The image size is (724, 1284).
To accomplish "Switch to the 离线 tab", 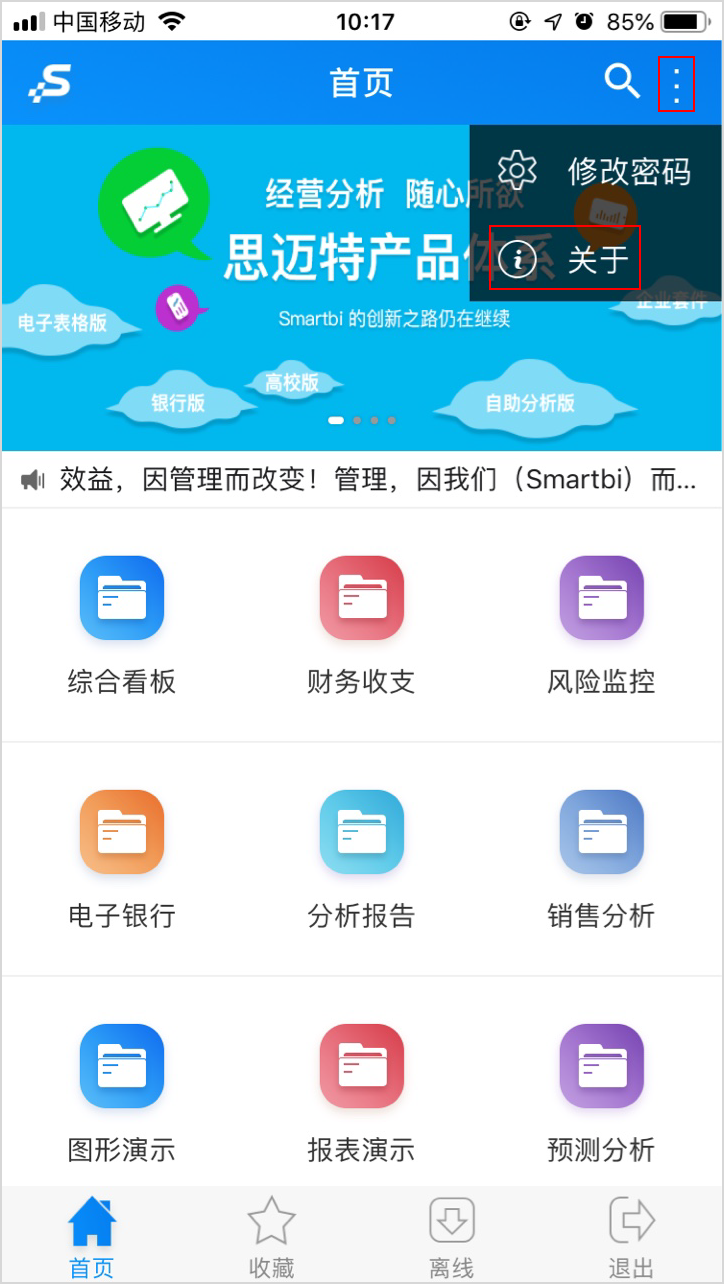I will [x=451, y=1237].
